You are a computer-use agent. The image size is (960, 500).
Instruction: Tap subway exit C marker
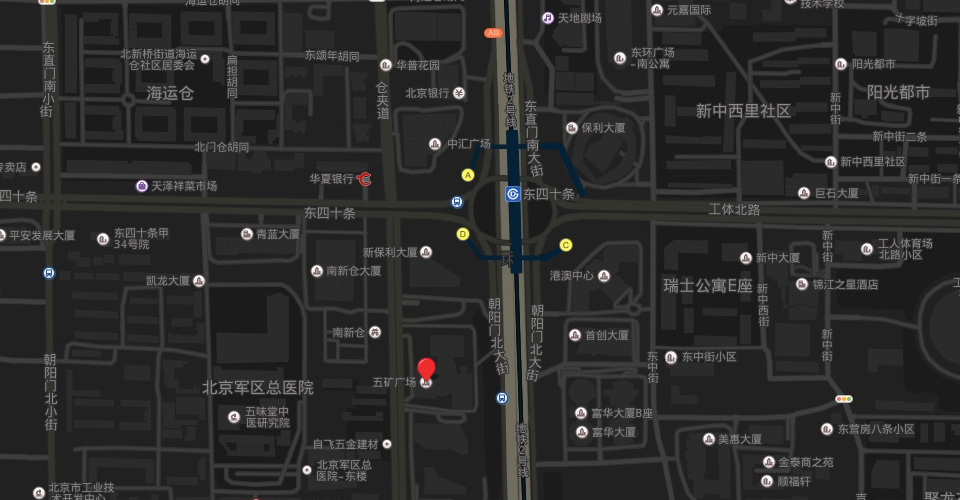[x=566, y=245]
